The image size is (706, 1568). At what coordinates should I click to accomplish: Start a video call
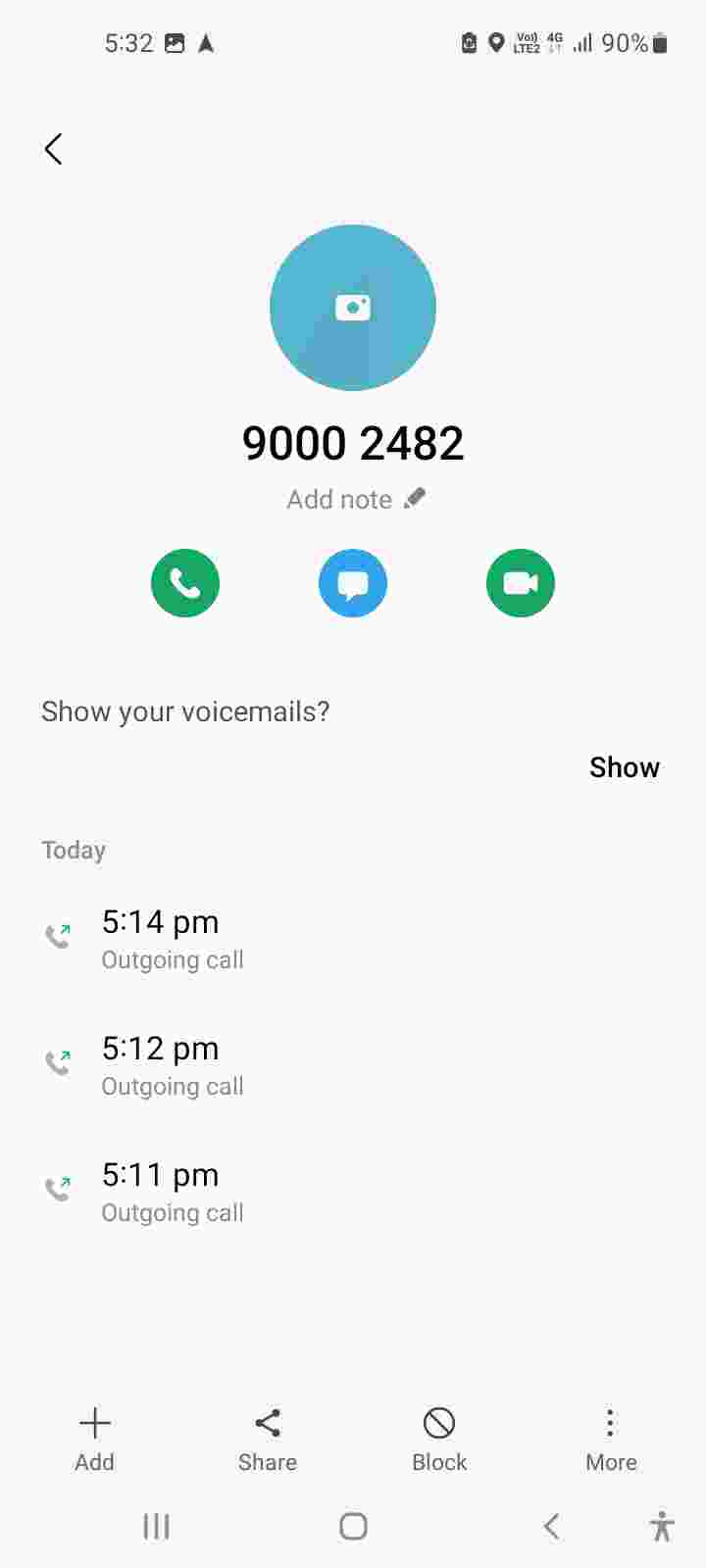pos(521,583)
